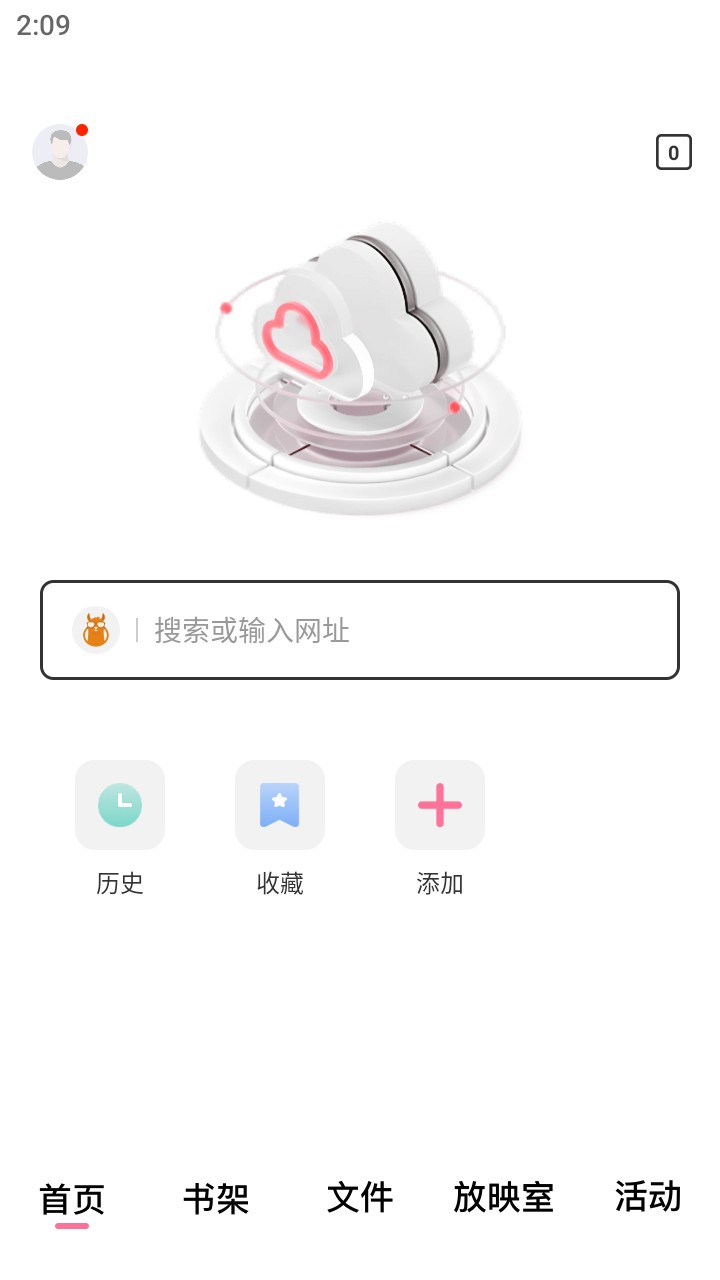Screen dimensions: 720x1280
Task: Tap the 搜索或输入网址 search field
Action: 360,630
